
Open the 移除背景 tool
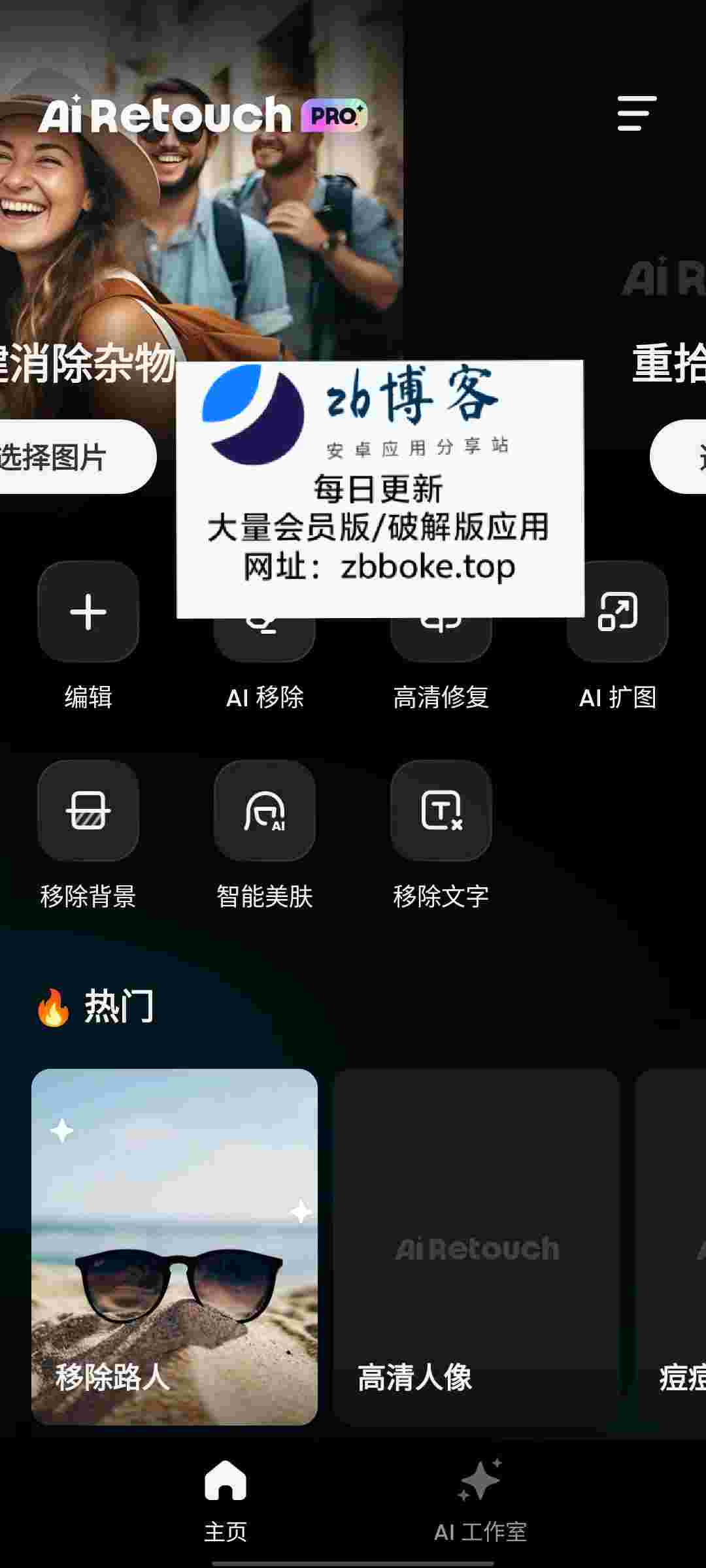(x=88, y=810)
